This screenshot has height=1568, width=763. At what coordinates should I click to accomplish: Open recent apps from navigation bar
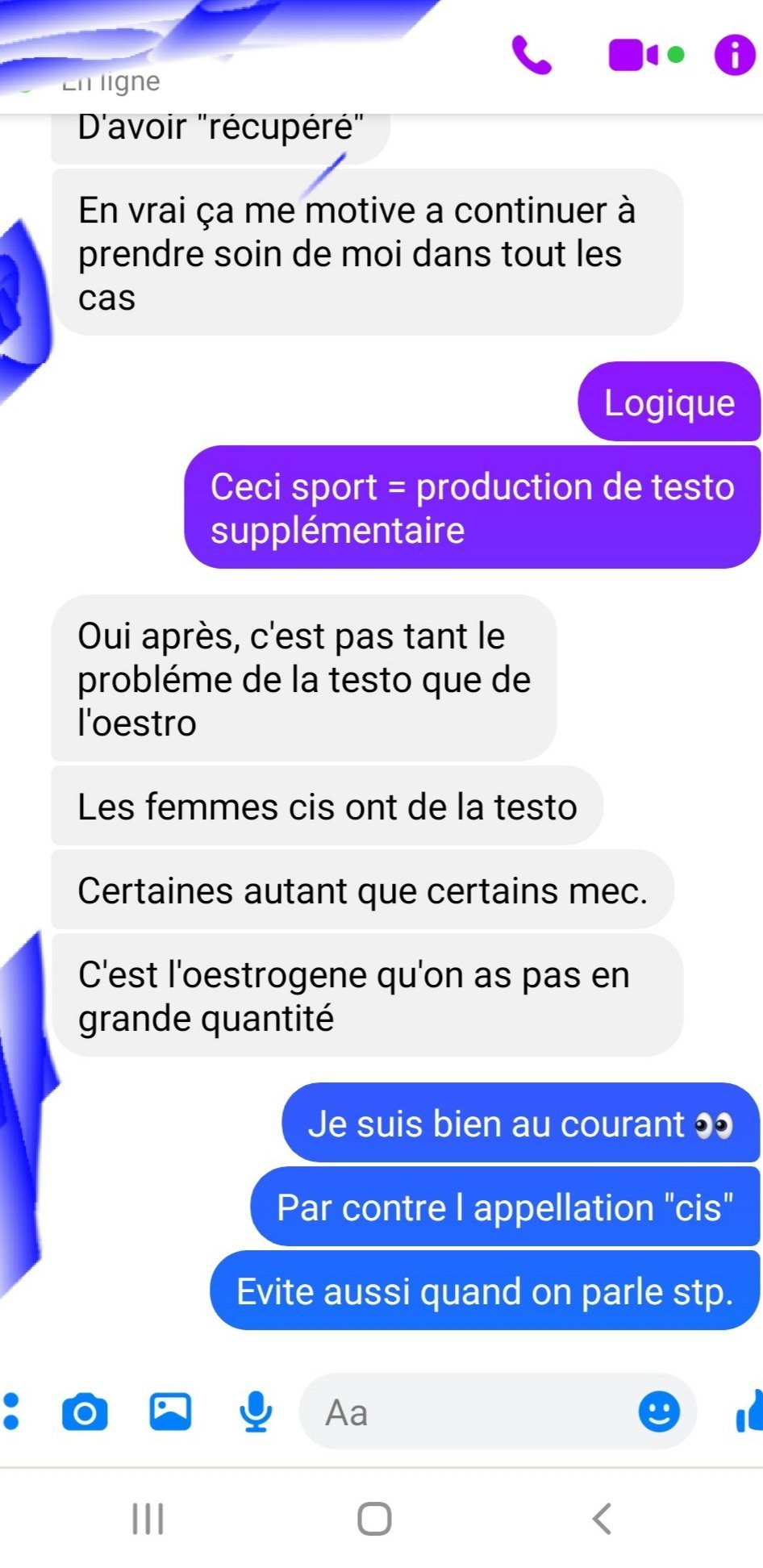148,1518
